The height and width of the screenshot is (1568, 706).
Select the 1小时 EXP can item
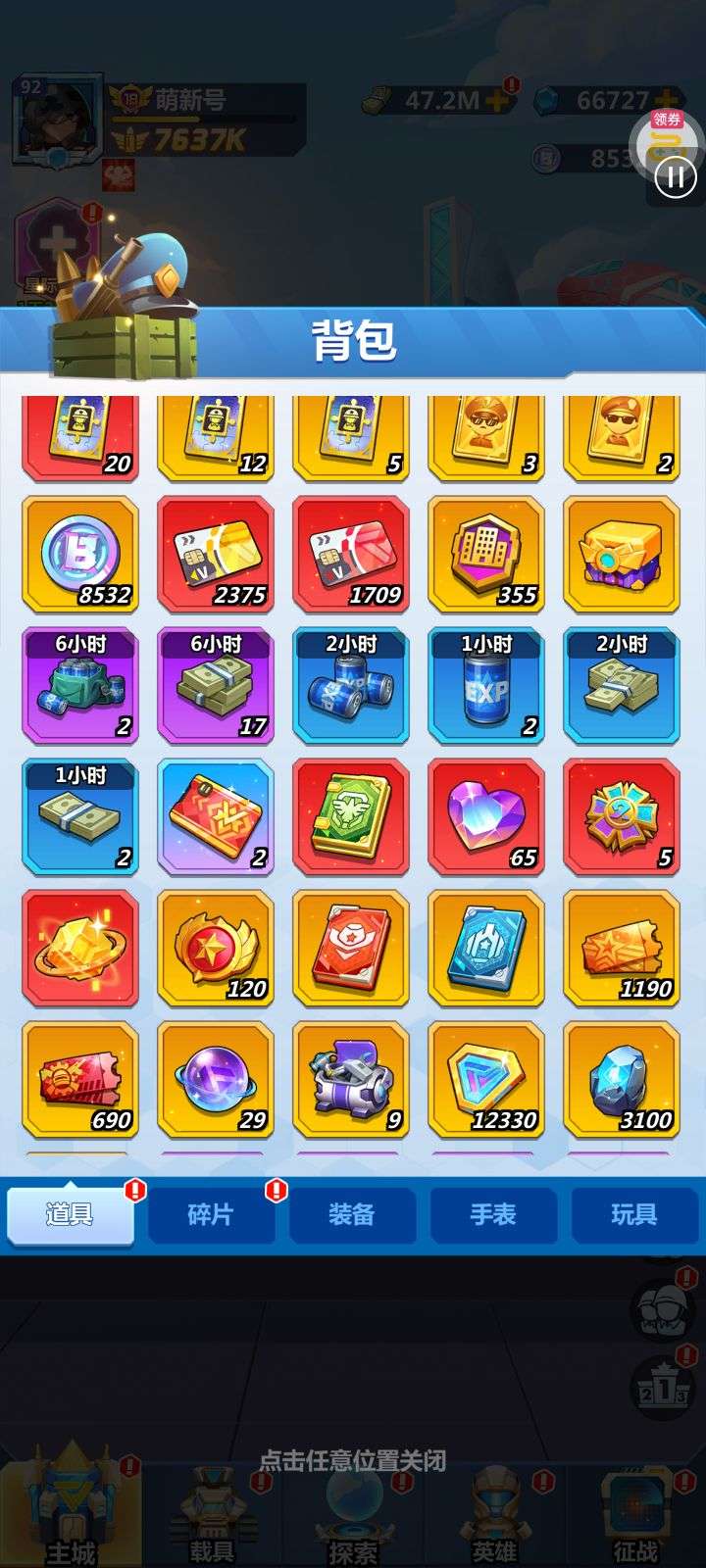[486, 686]
